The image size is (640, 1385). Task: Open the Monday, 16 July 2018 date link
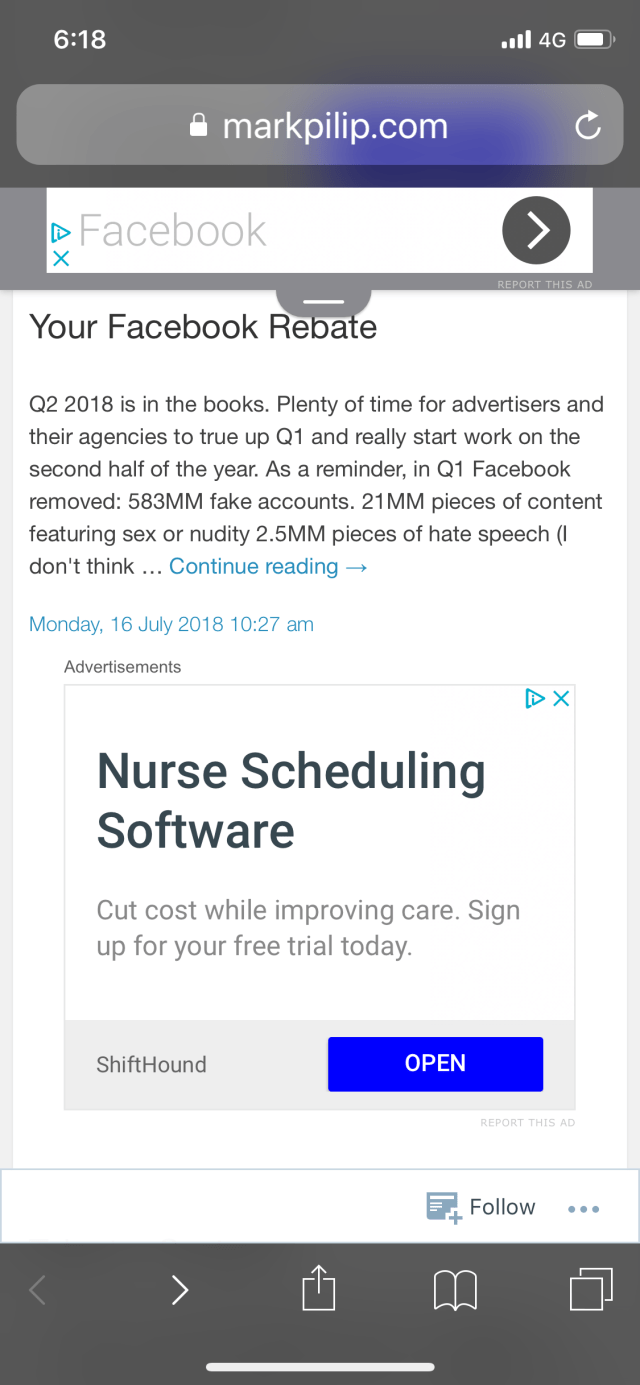coord(171,625)
